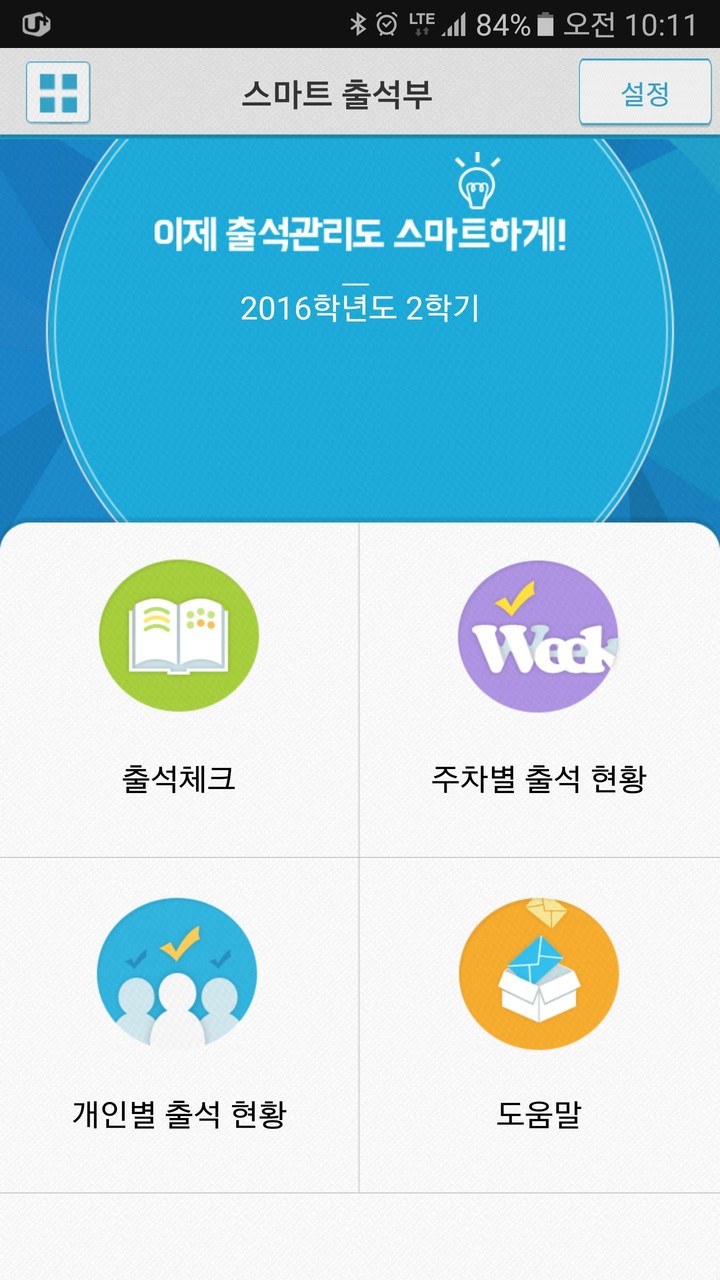Open the grid menu icon in the header
Viewport: 720px width, 1280px height.
(x=57, y=92)
